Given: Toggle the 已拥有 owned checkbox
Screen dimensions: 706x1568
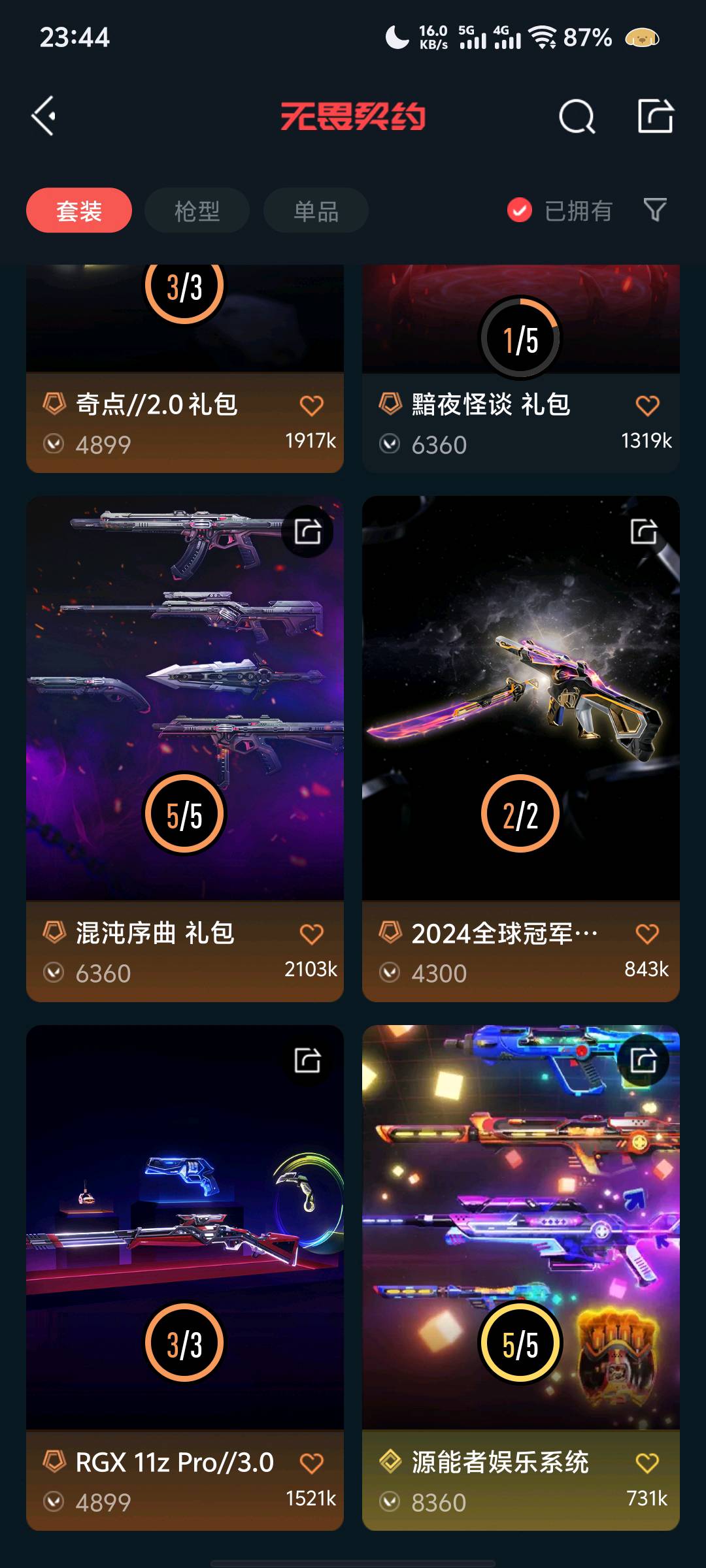Looking at the screenshot, I should (520, 210).
